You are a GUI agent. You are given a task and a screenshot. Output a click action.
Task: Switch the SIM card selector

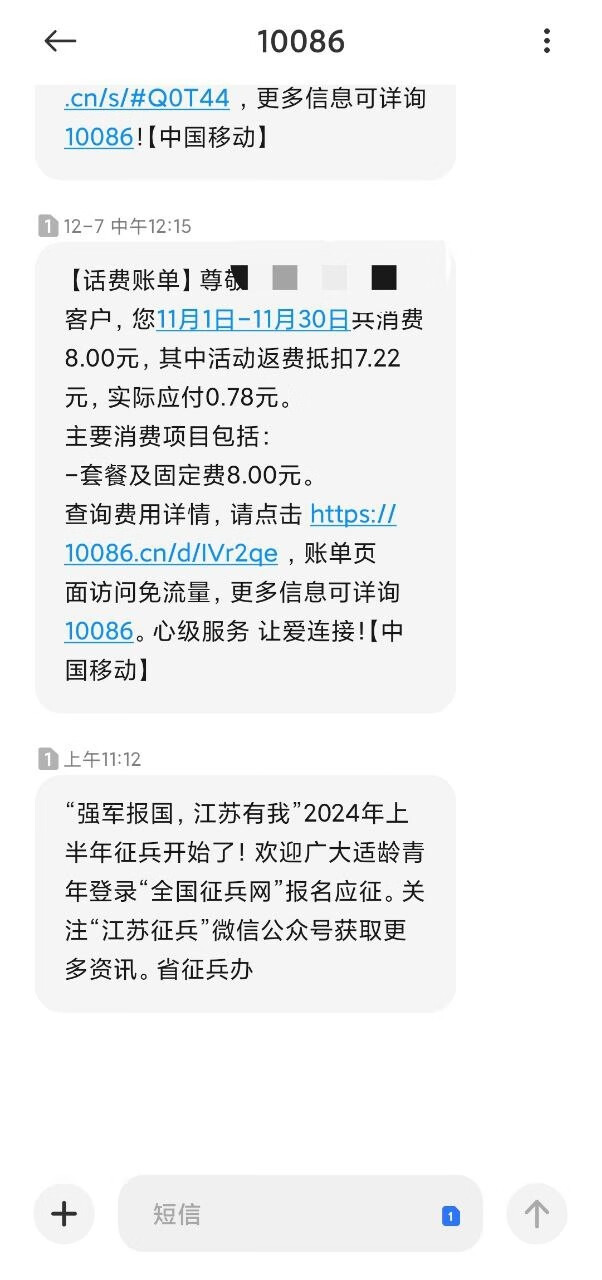point(451,1216)
